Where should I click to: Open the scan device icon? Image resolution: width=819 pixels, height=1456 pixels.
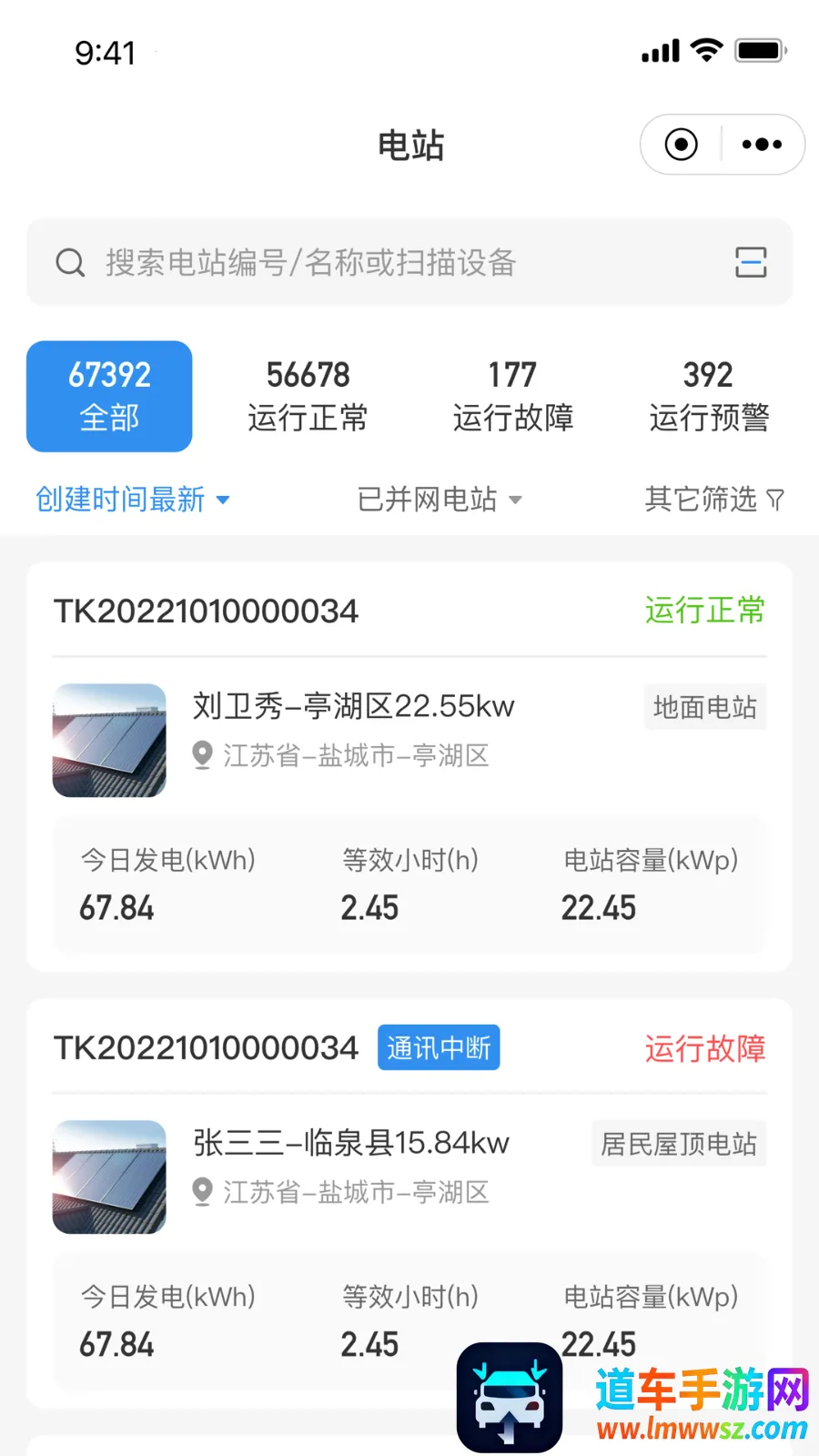pyautogui.click(x=751, y=263)
